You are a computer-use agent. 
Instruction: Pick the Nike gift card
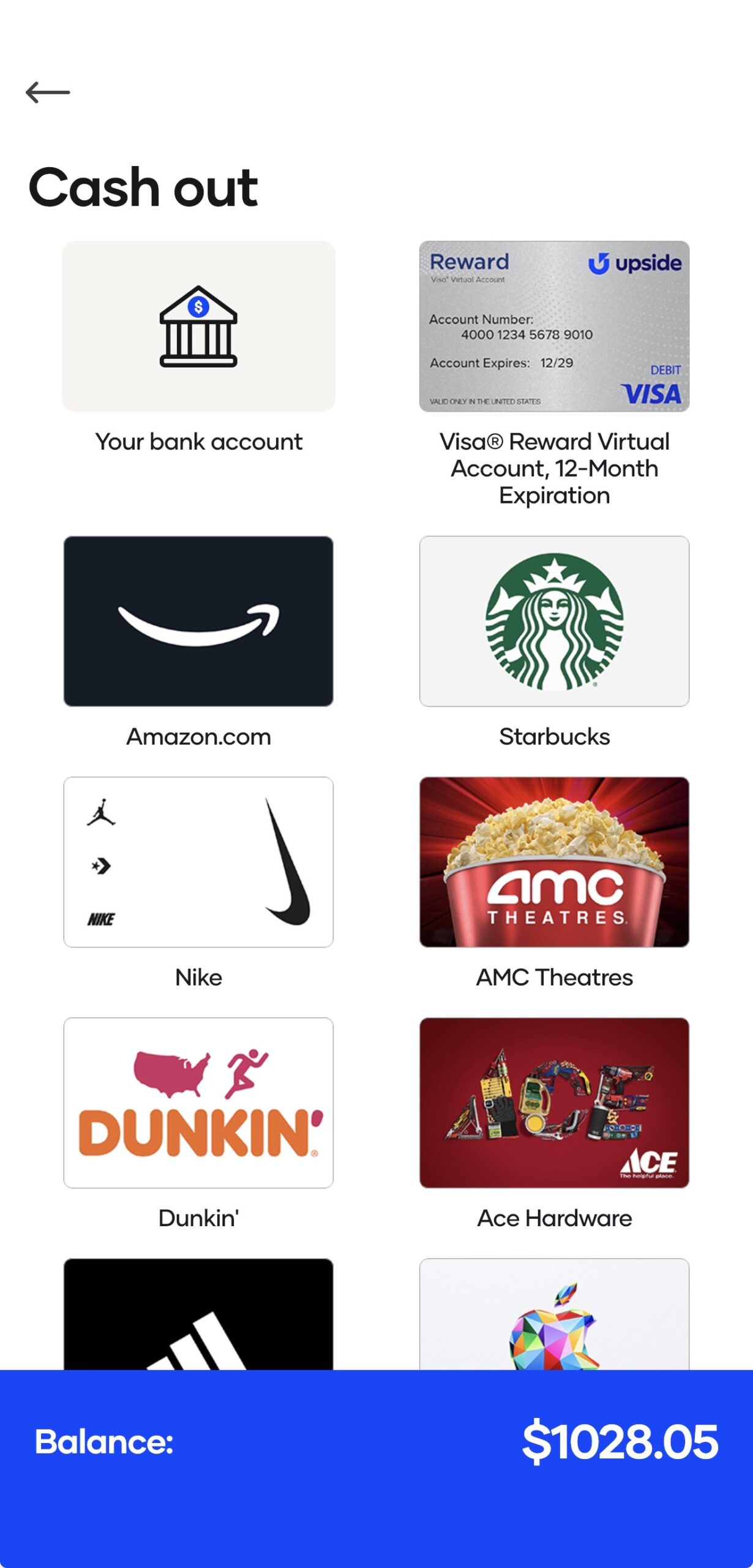198,862
